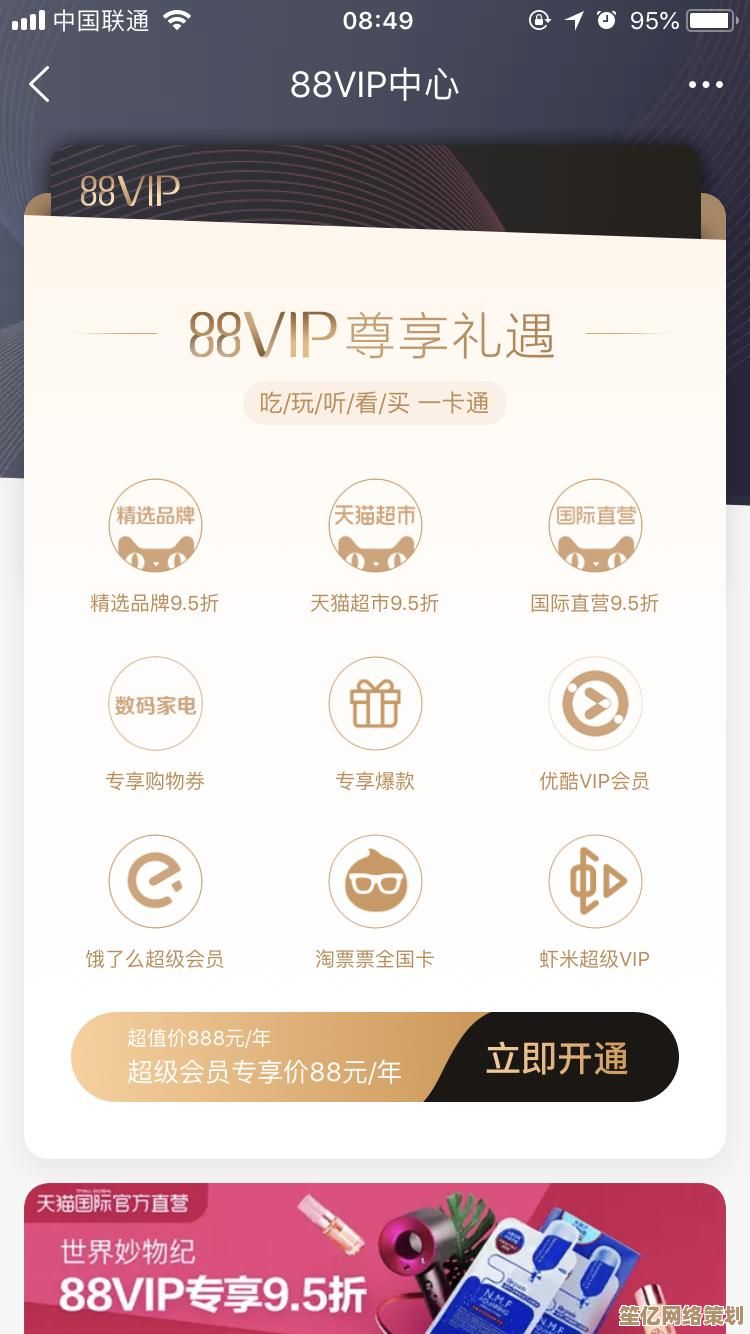The width and height of the screenshot is (750, 1334).
Task: Open 淘票票全国卡 benefit
Action: pyautogui.click(x=375, y=882)
